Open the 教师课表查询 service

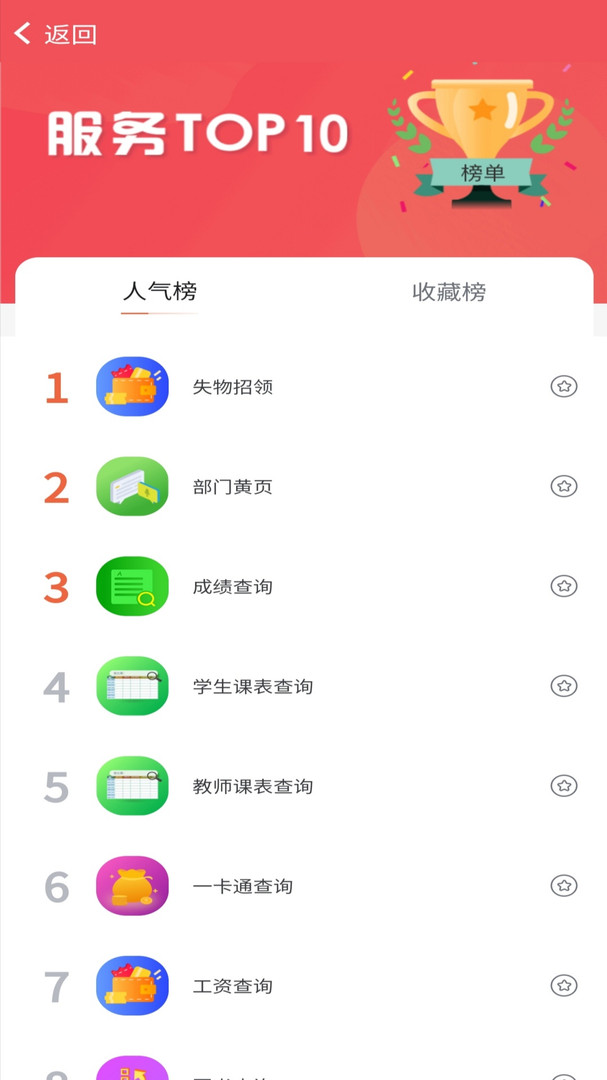[253, 787]
